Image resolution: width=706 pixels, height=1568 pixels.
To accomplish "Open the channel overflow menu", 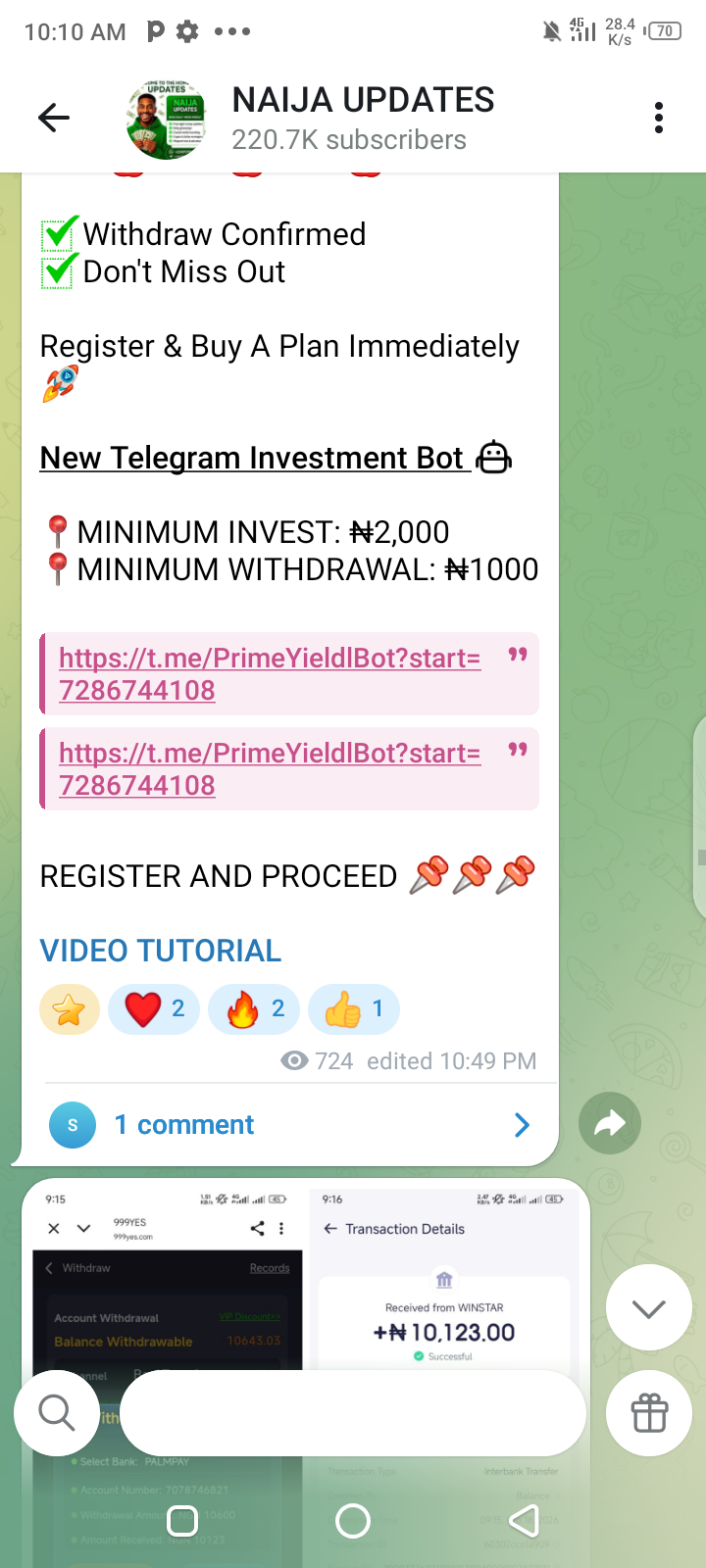I will (x=659, y=119).
